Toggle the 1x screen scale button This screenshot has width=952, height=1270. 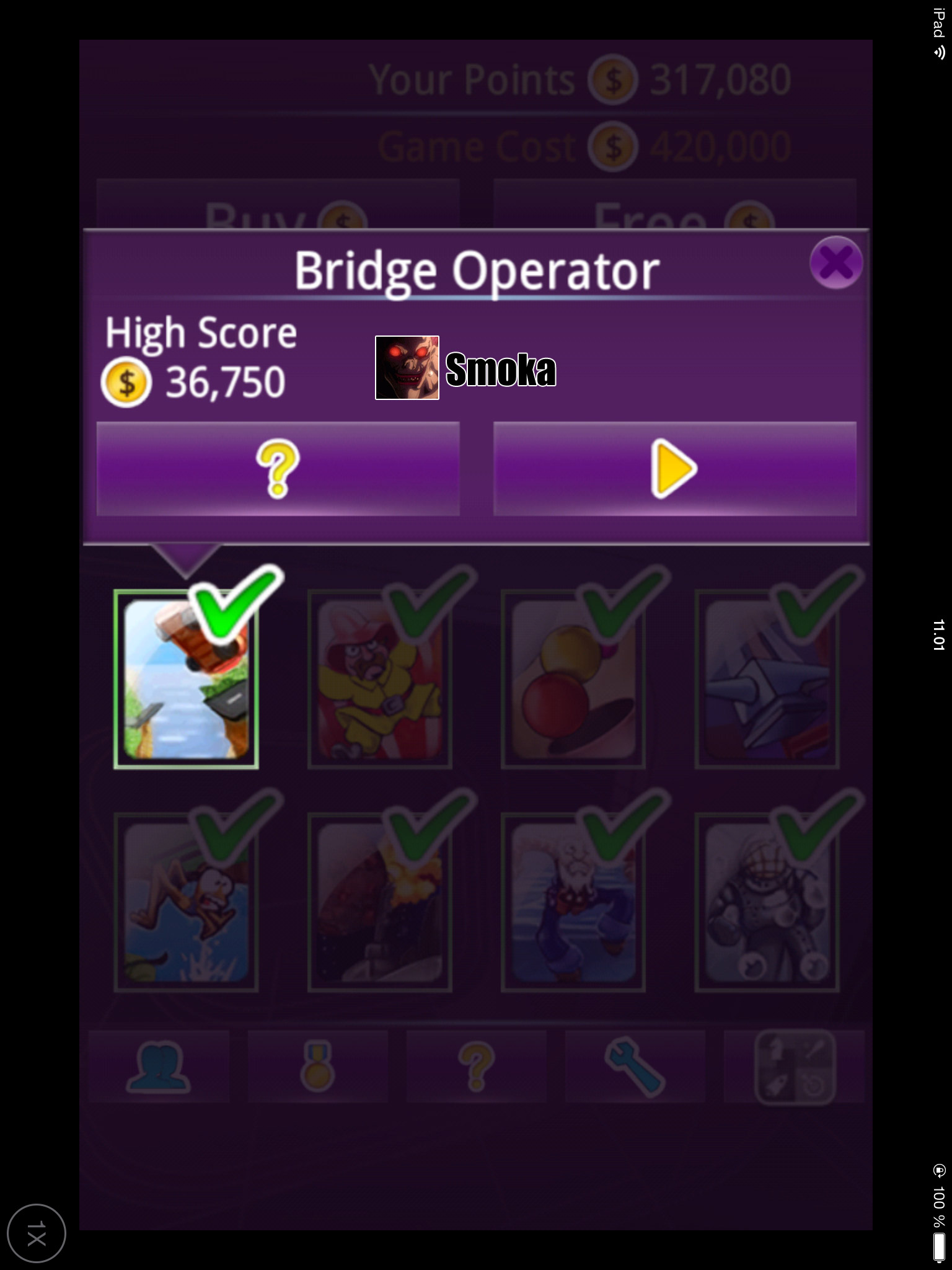[37, 1233]
